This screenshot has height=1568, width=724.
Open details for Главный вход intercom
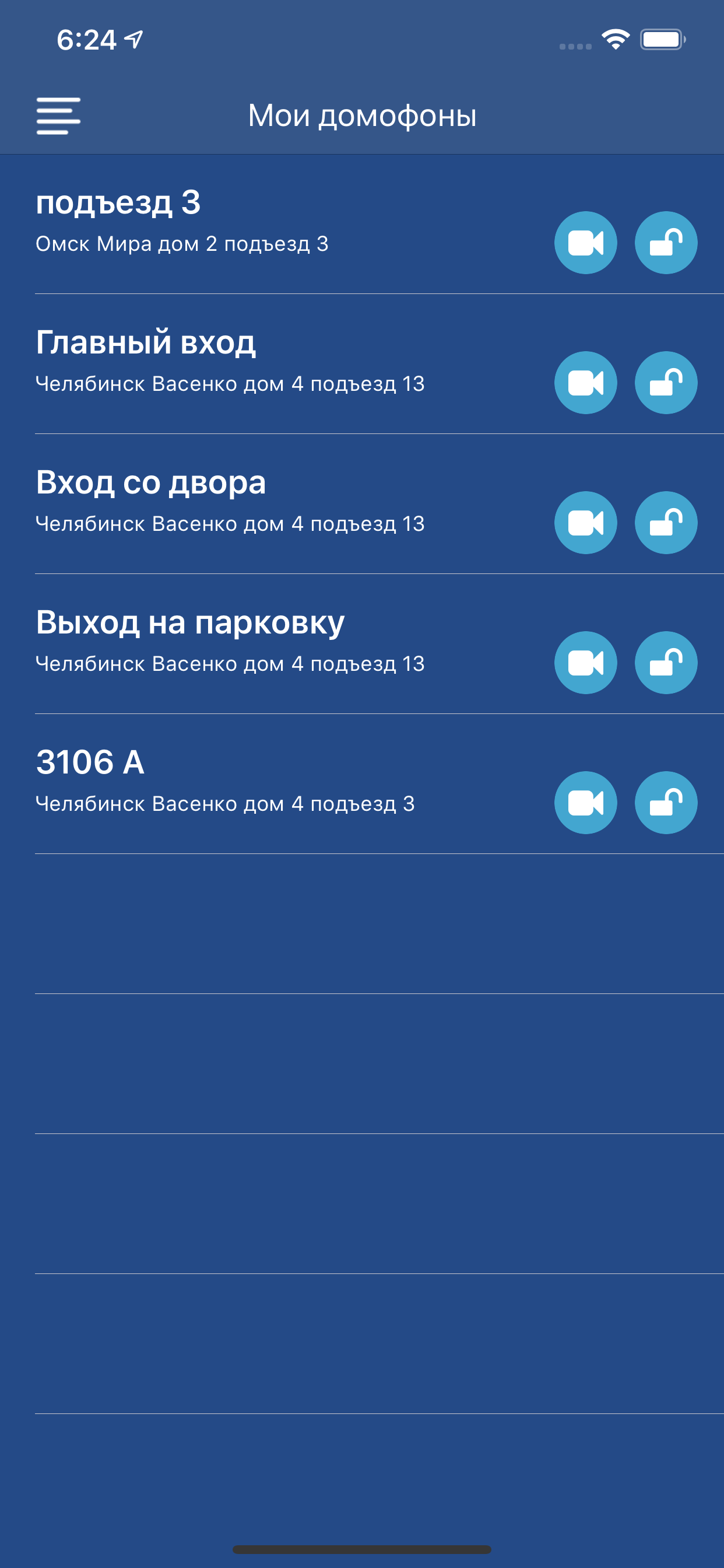click(x=243, y=365)
